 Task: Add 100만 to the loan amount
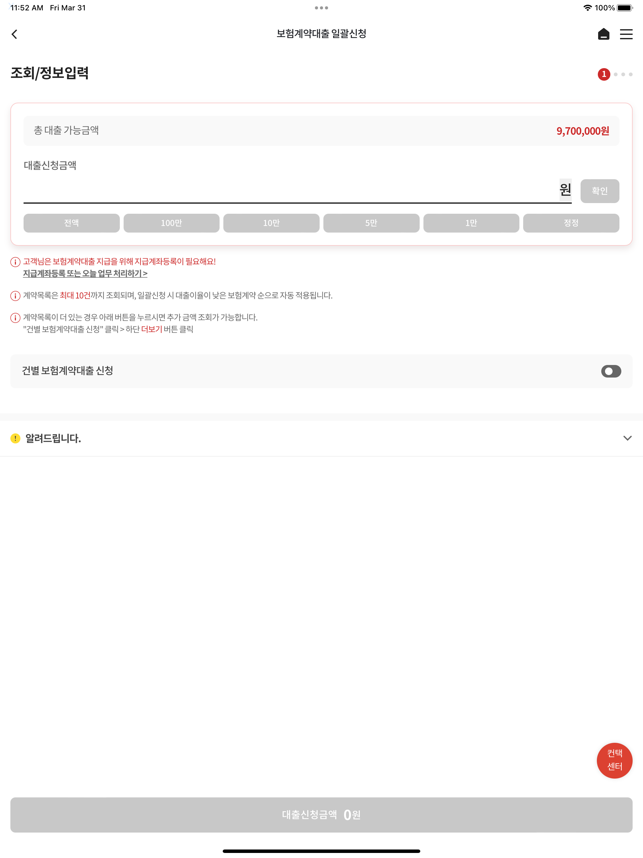171,223
